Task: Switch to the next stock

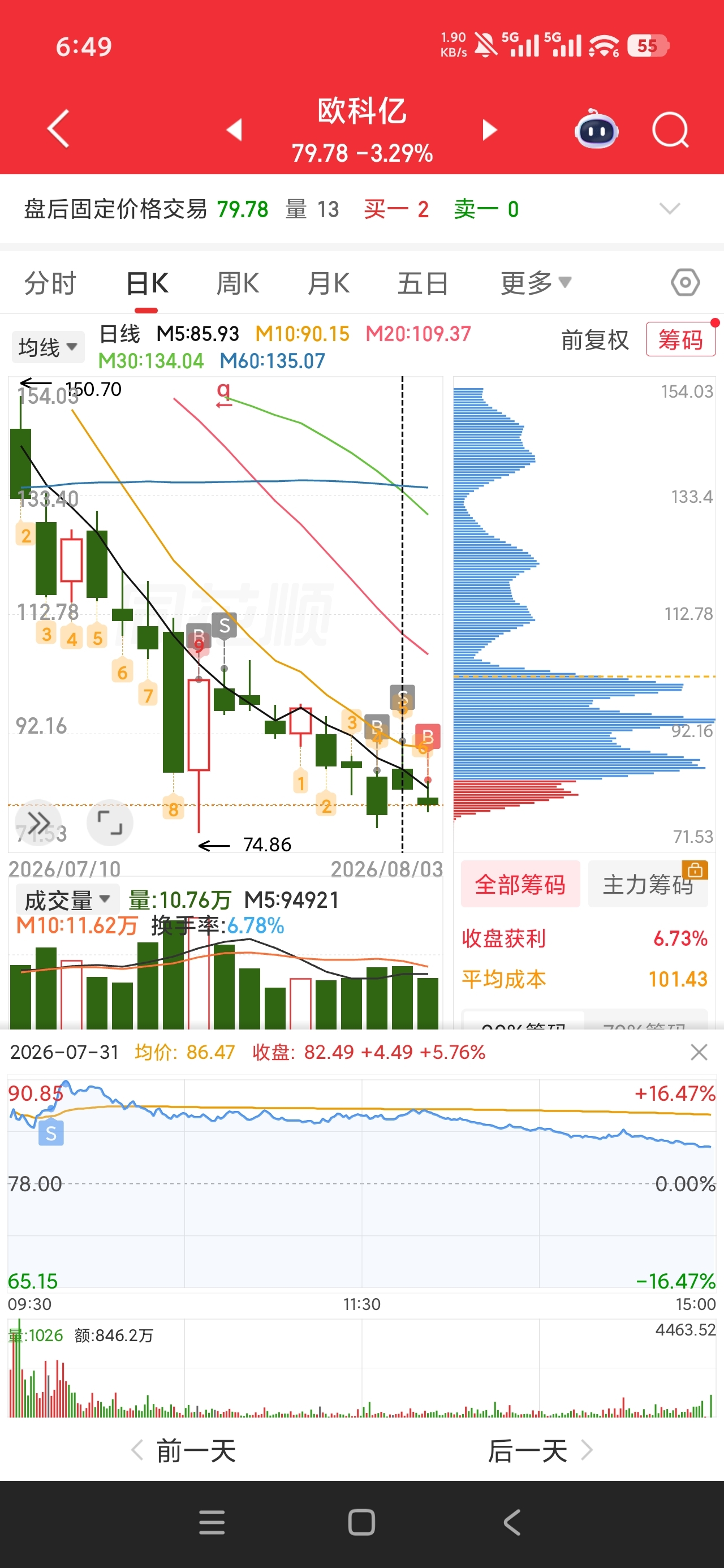Action: tap(490, 130)
